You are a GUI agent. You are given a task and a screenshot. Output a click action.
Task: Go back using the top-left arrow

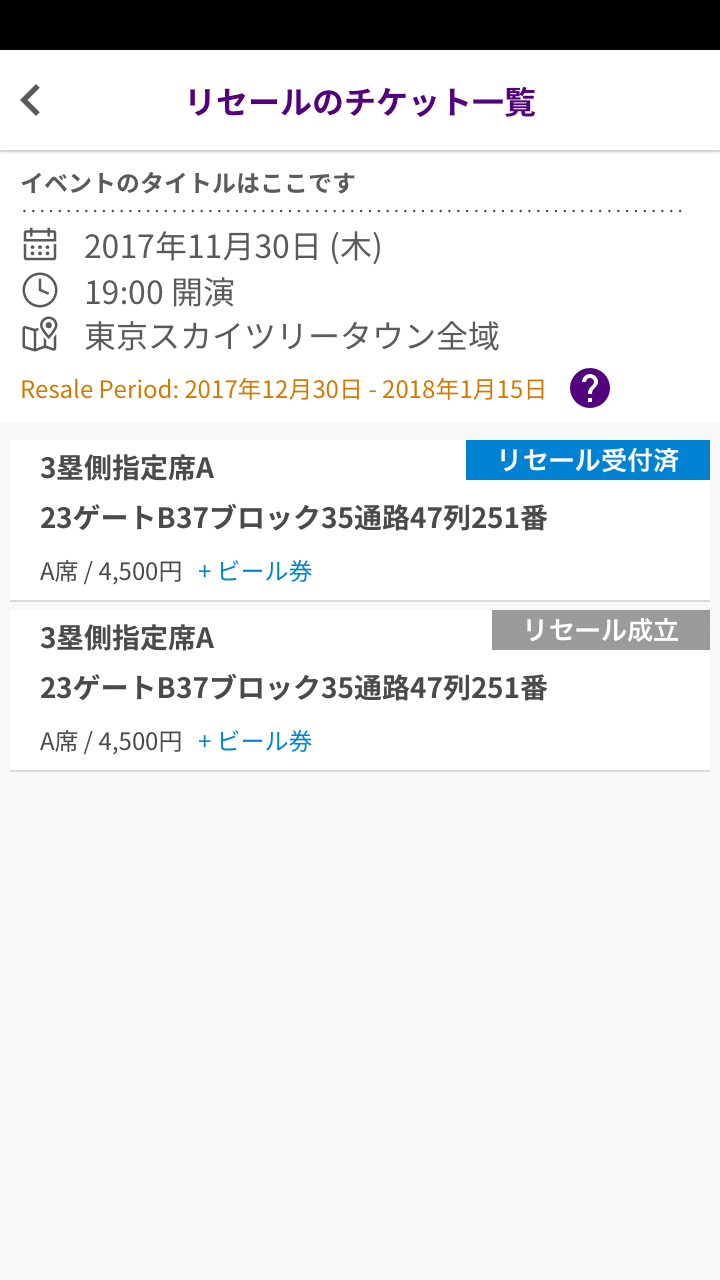coord(31,101)
